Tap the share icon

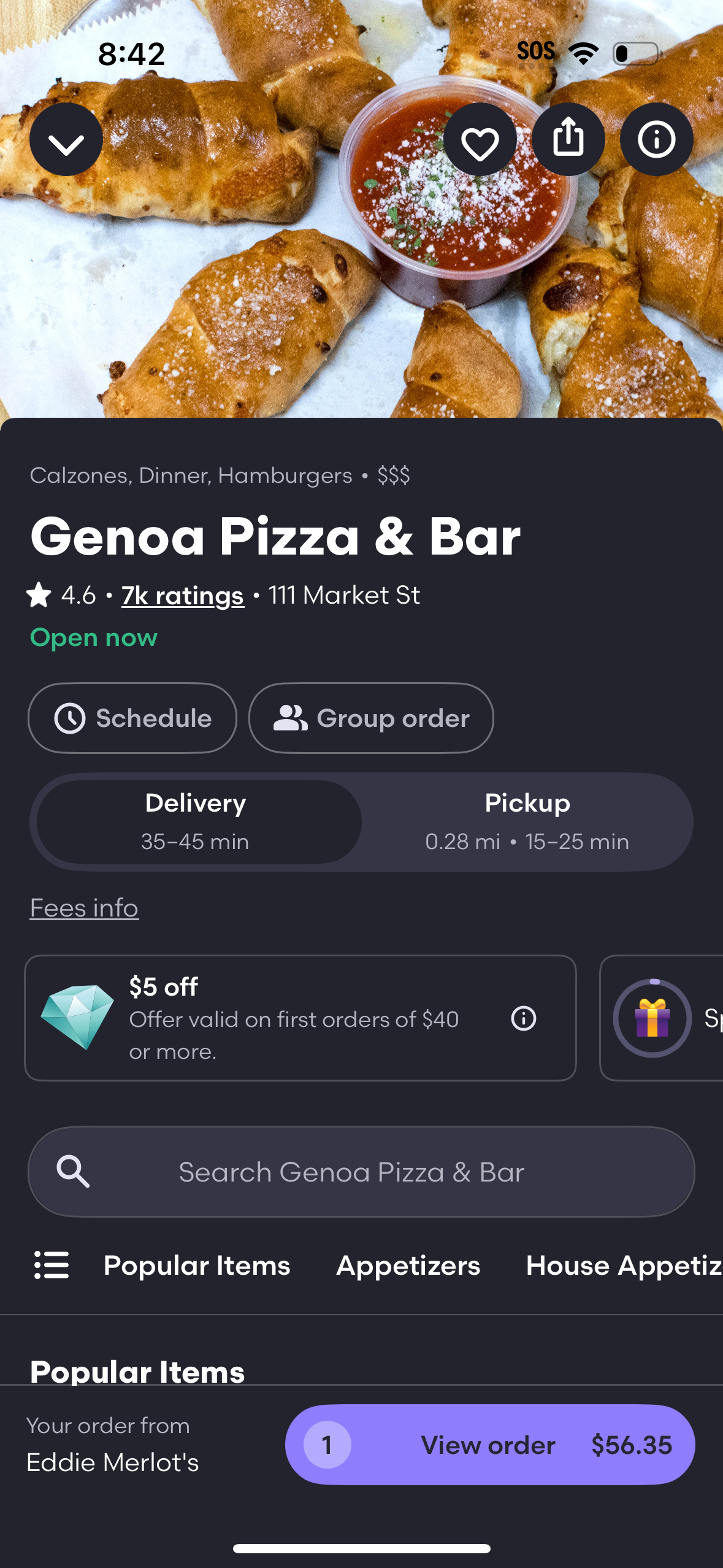tap(568, 139)
